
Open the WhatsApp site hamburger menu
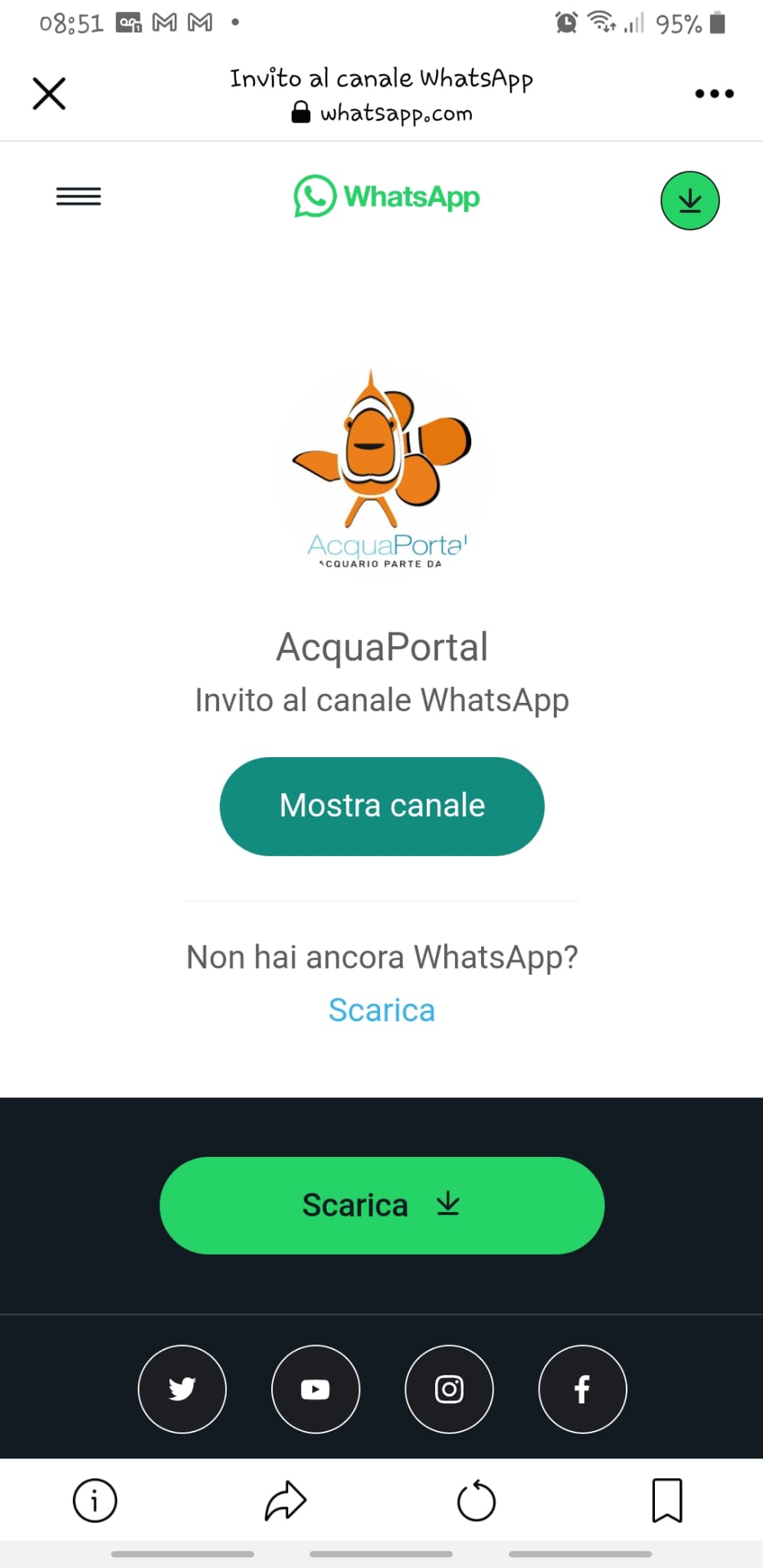click(78, 197)
